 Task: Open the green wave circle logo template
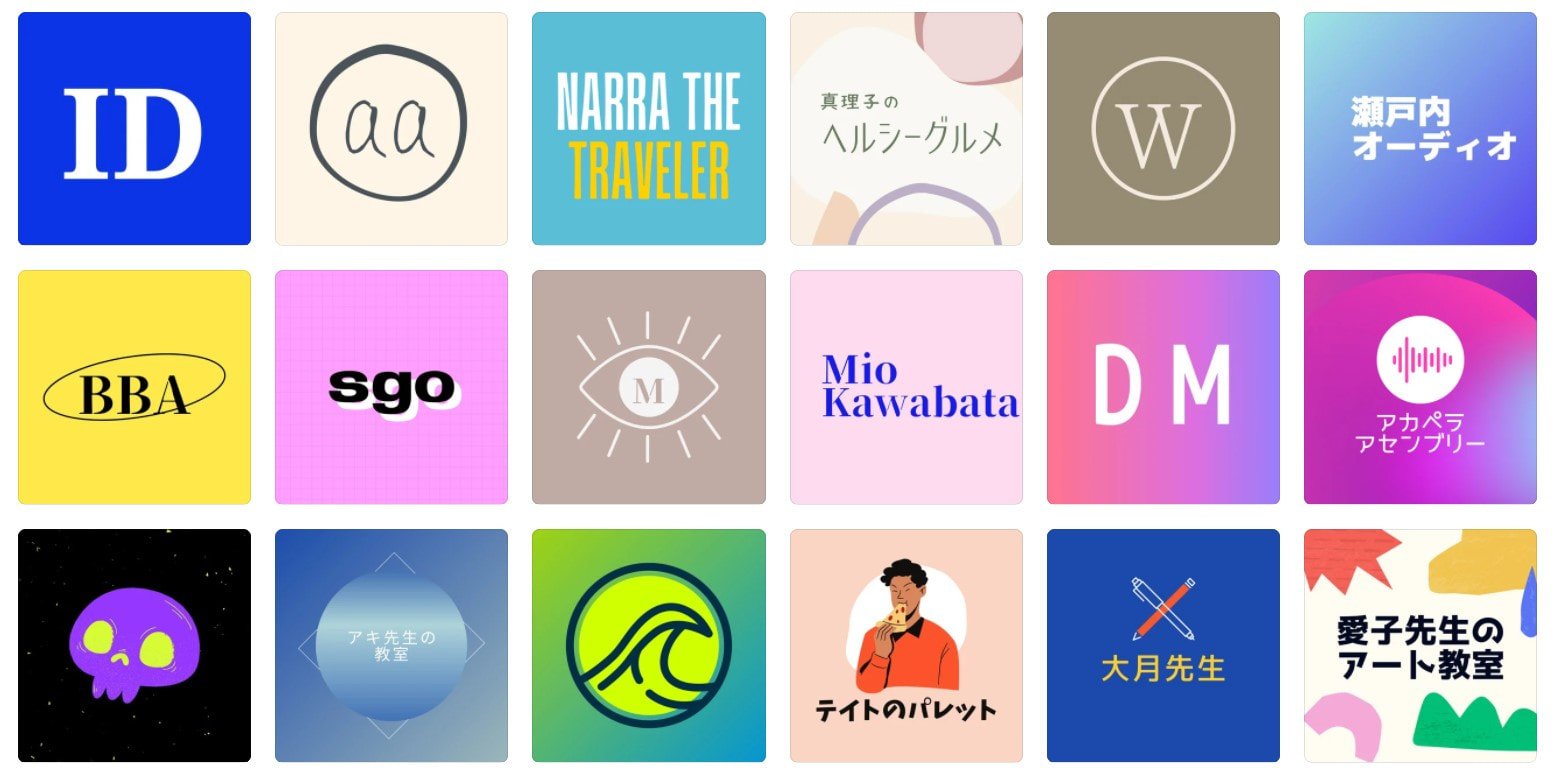pyautogui.click(x=648, y=645)
